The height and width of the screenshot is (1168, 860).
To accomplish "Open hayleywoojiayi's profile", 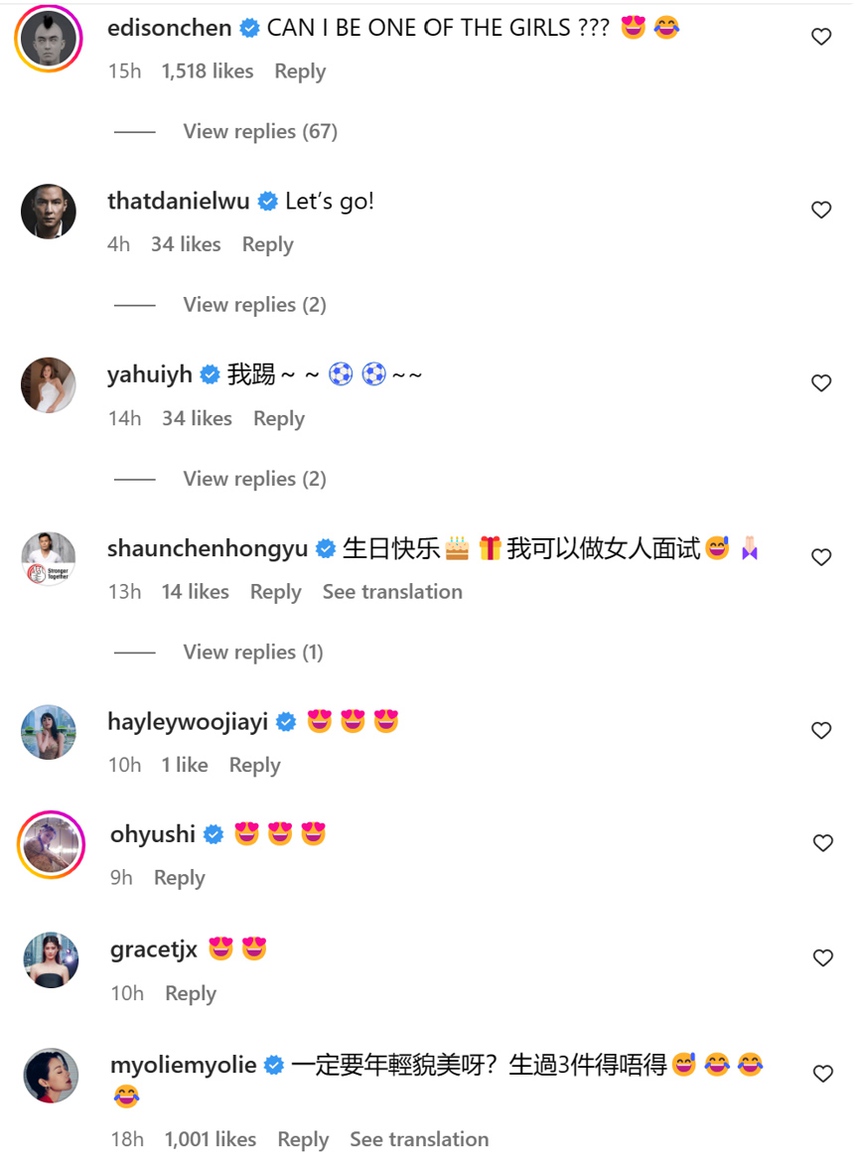I will pyautogui.click(x=187, y=721).
